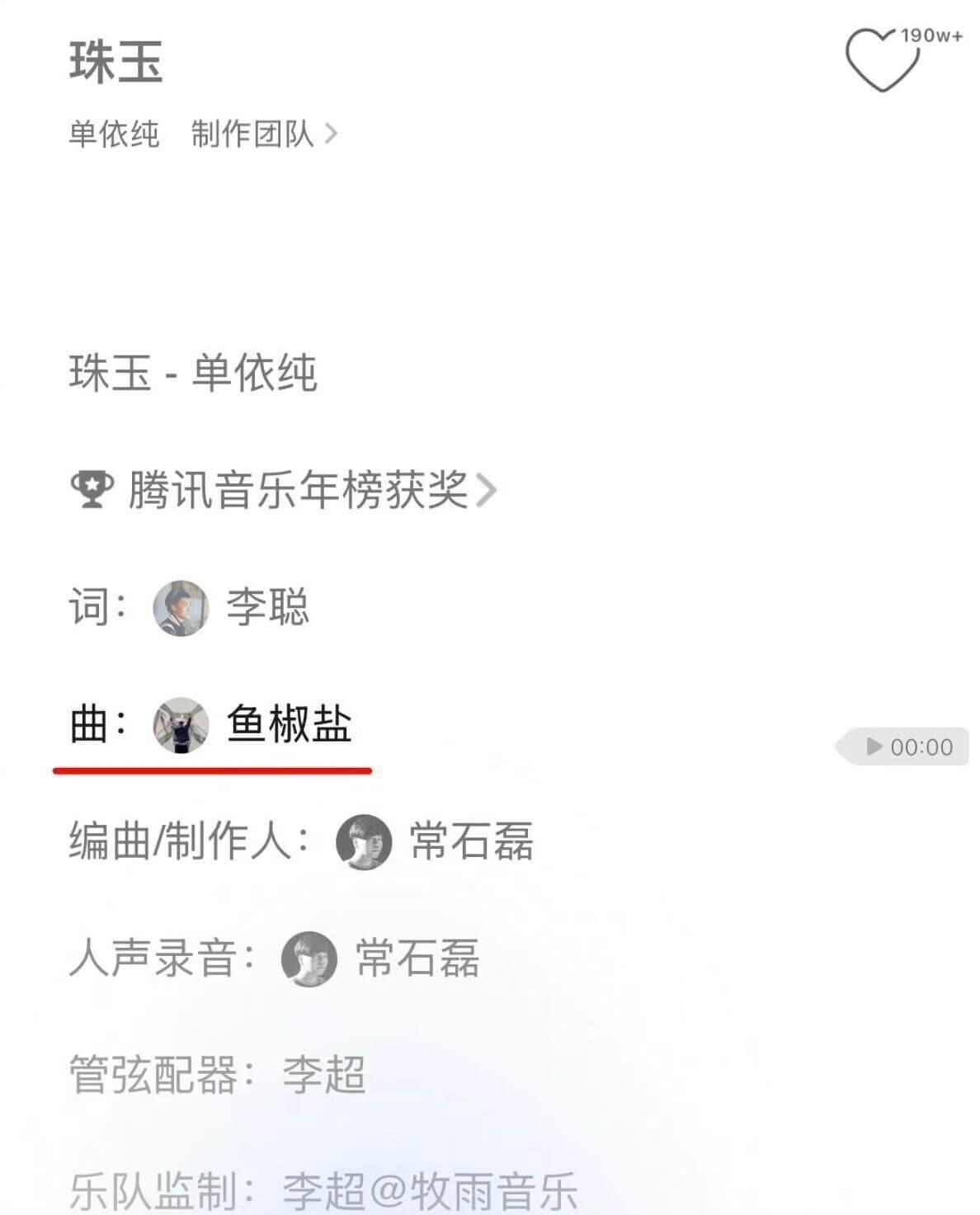The width and height of the screenshot is (980, 1215).
Task: Play from the 00:00 lyric timestamp
Action: pyautogui.click(x=907, y=747)
